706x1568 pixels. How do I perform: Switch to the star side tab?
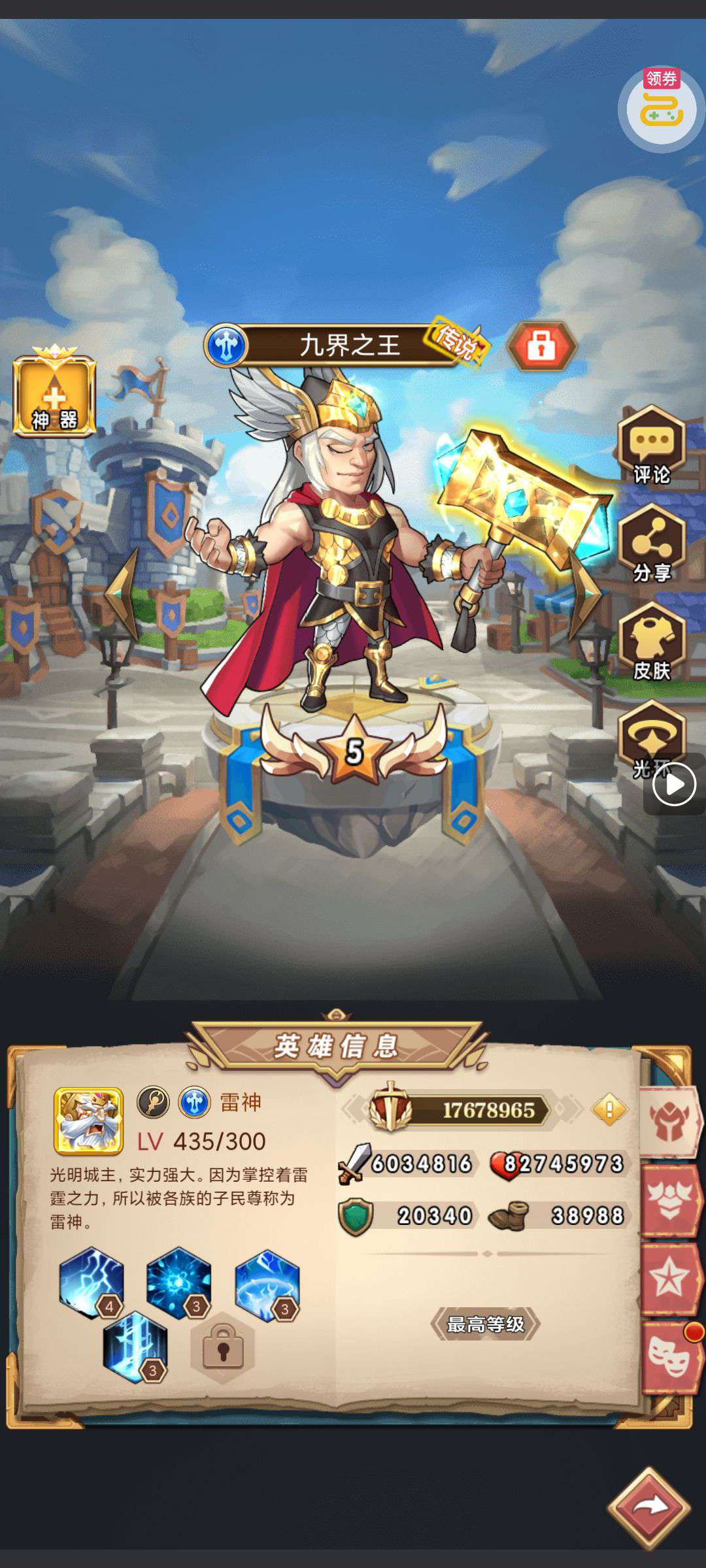[x=670, y=1279]
